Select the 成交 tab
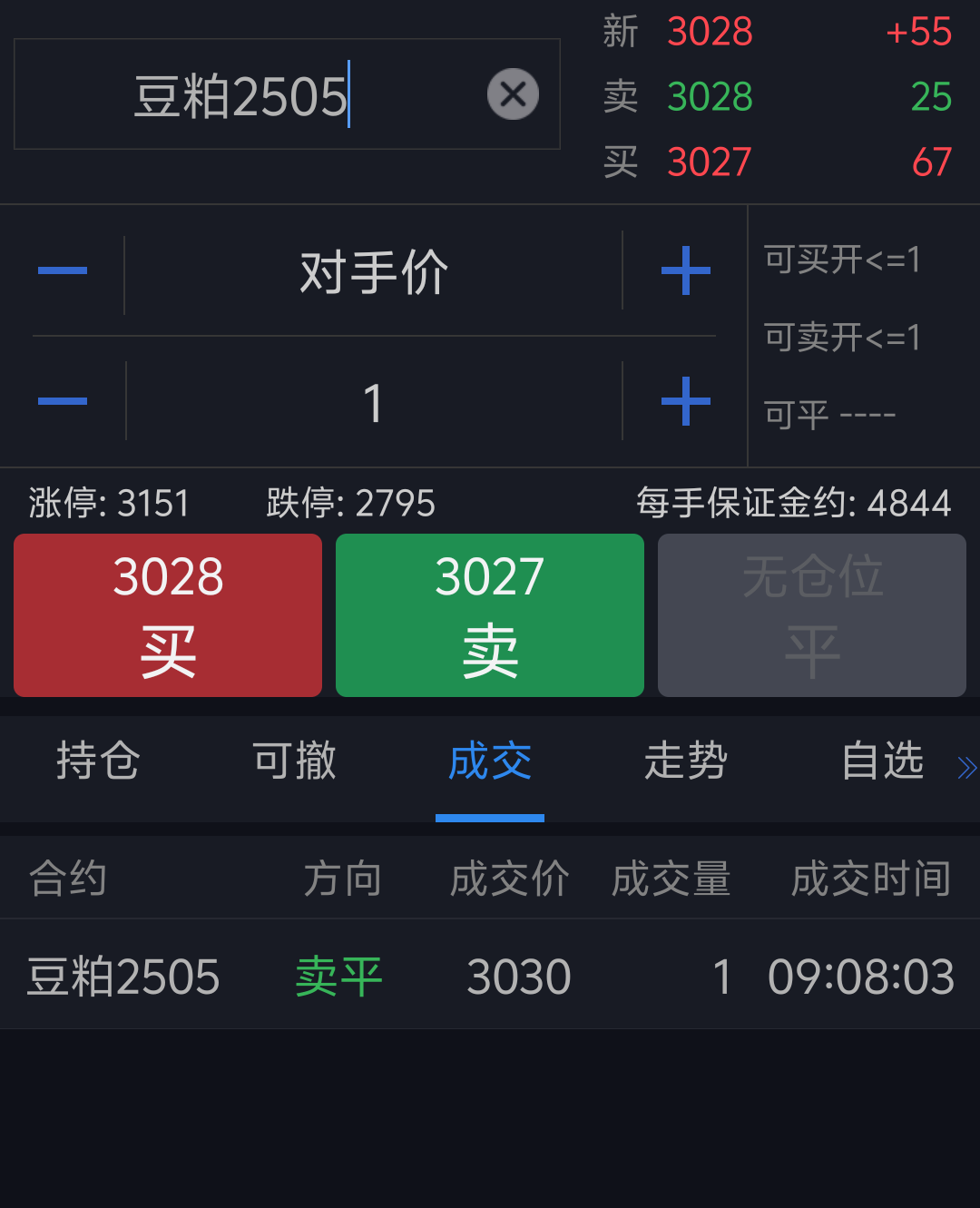Image resolution: width=980 pixels, height=1208 pixels. click(x=490, y=761)
